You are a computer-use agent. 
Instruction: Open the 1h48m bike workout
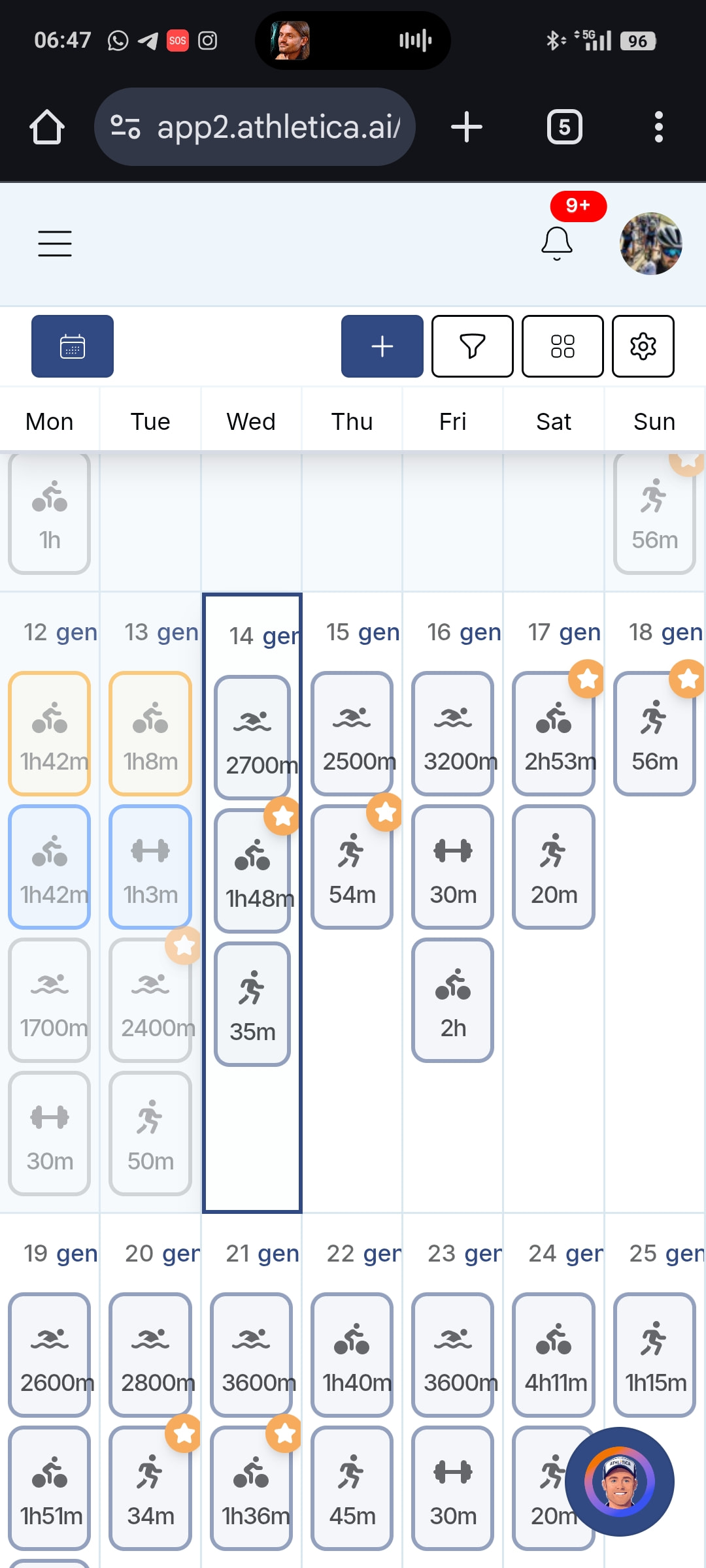[x=252, y=871]
